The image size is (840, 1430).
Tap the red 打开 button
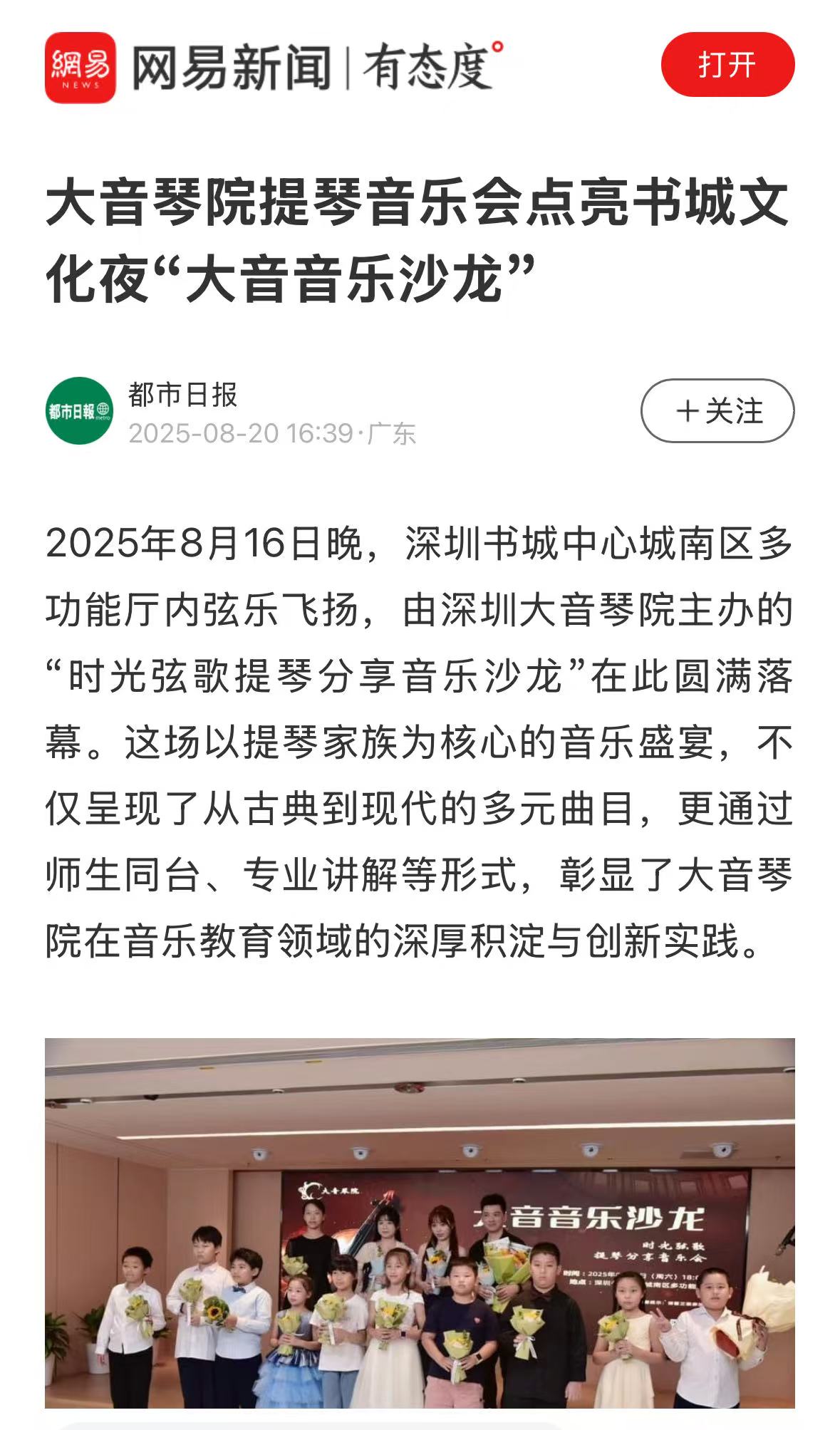(727, 65)
